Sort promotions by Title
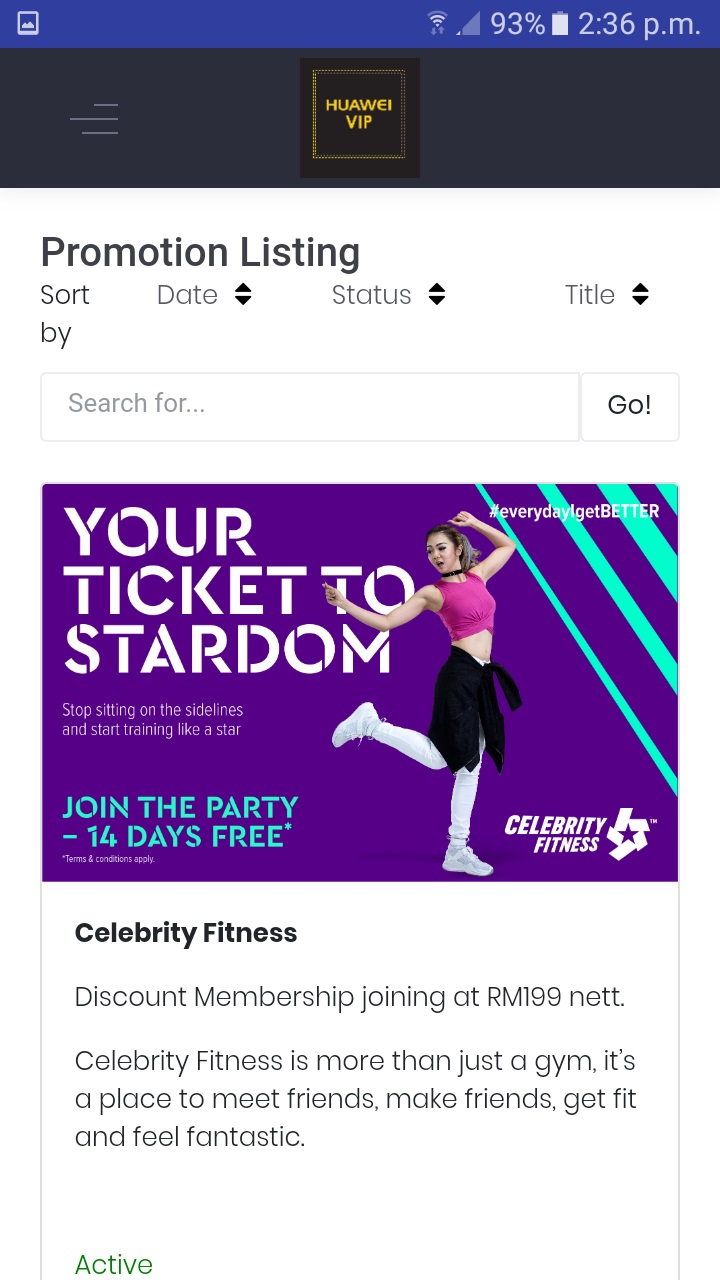The height and width of the screenshot is (1280, 720). pos(607,295)
